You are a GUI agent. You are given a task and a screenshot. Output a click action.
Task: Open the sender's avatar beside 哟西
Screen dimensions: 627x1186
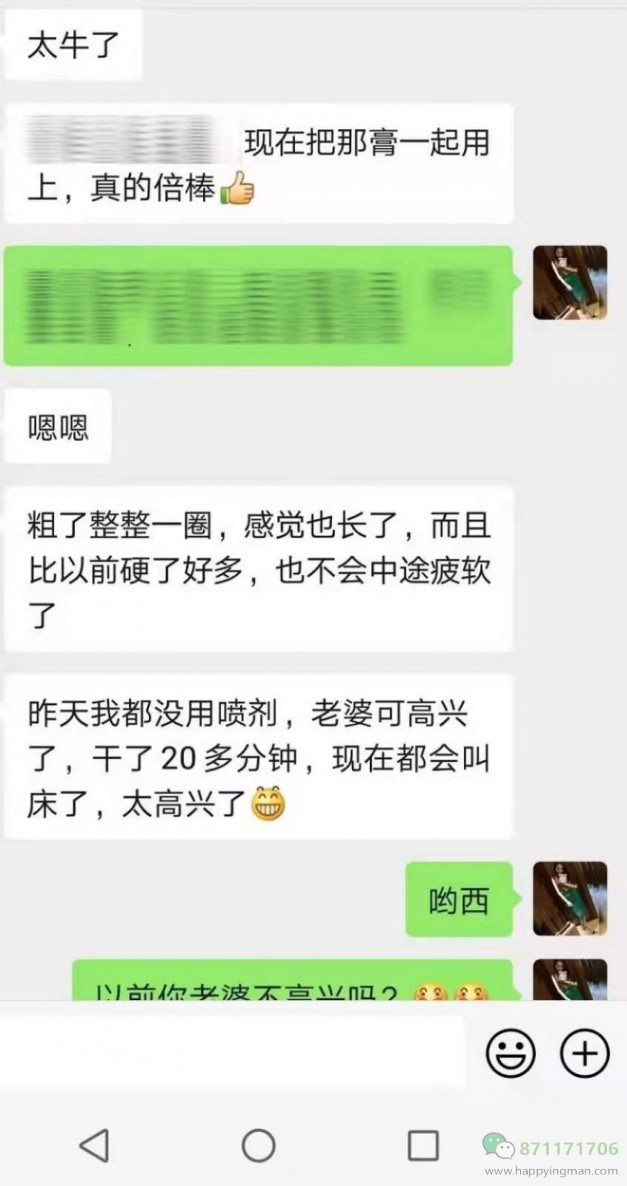(x=570, y=898)
